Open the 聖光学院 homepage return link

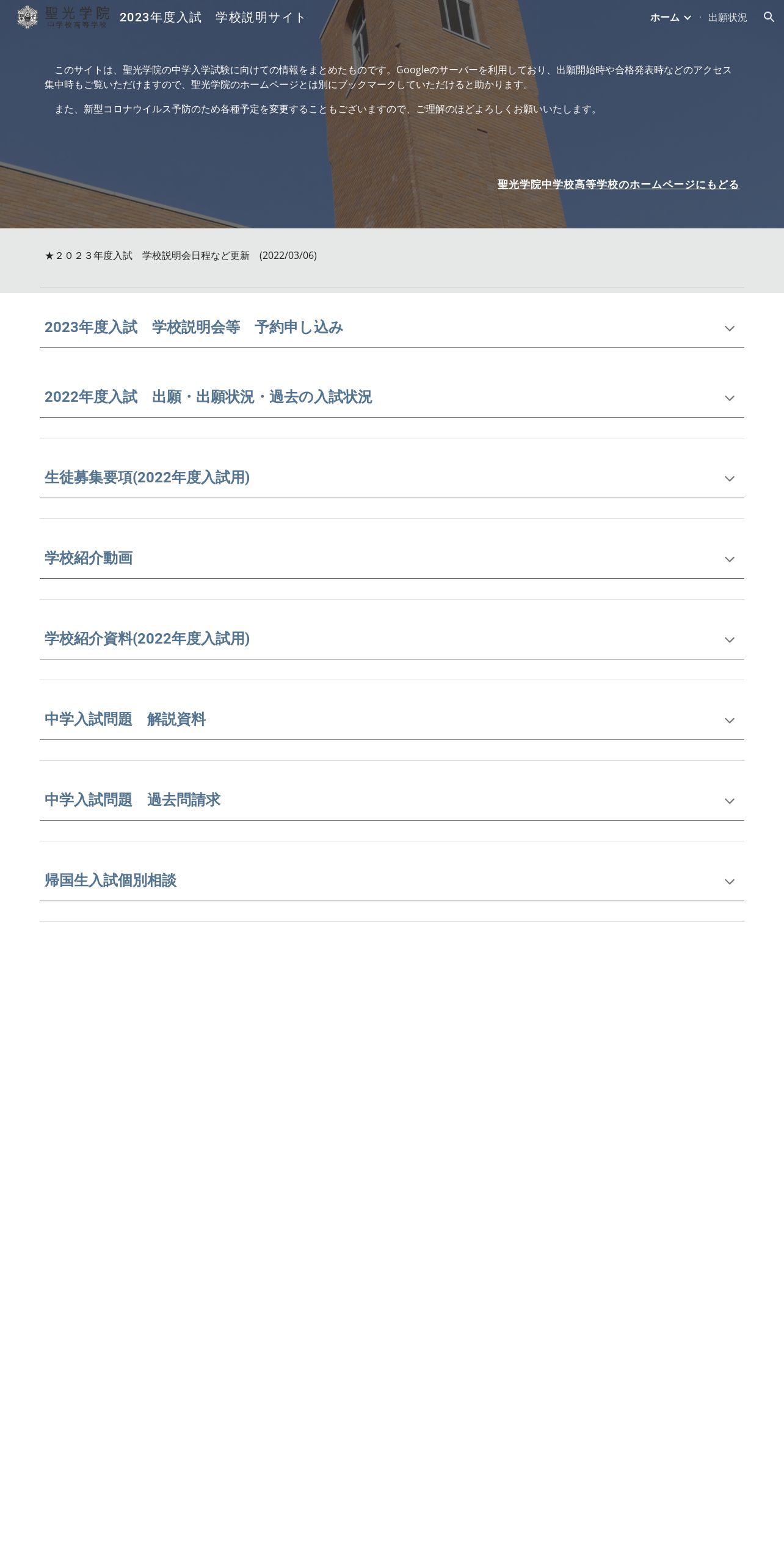coord(618,184)
